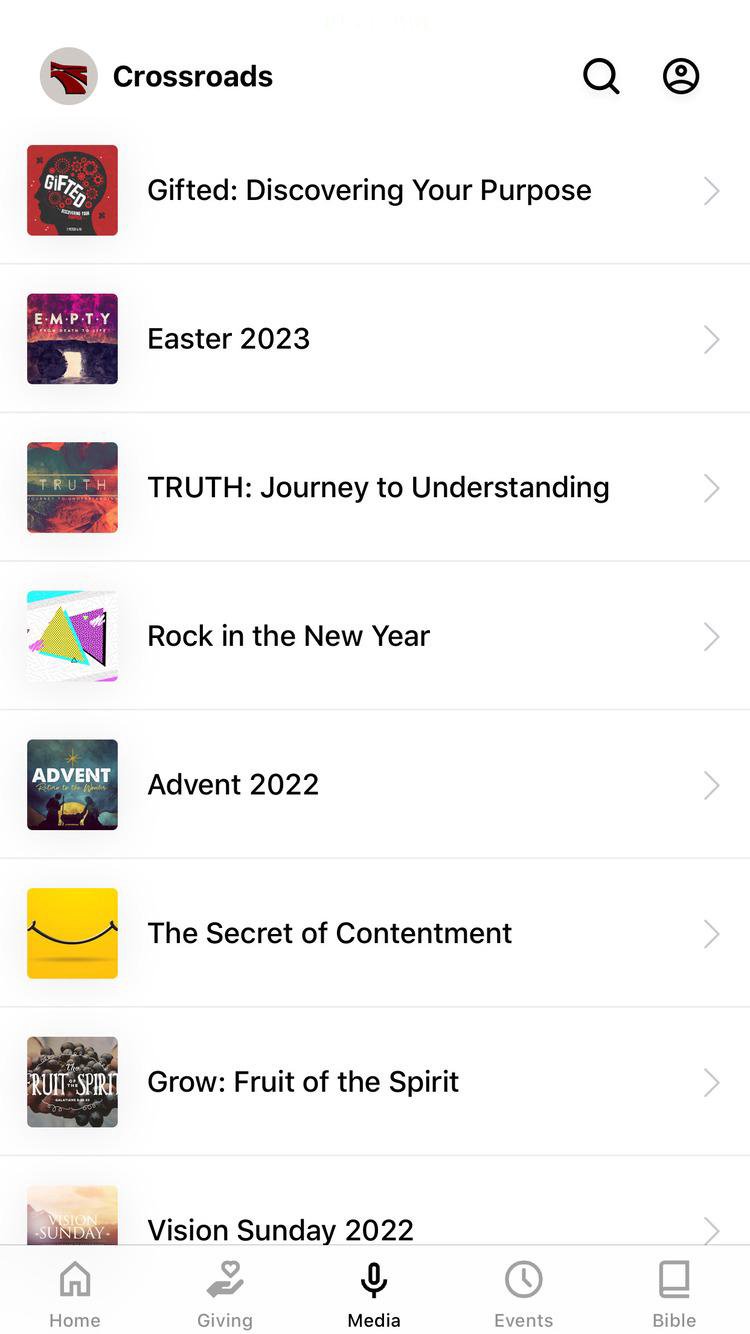Switch to the Home tab

click(x=75, y=1294)
